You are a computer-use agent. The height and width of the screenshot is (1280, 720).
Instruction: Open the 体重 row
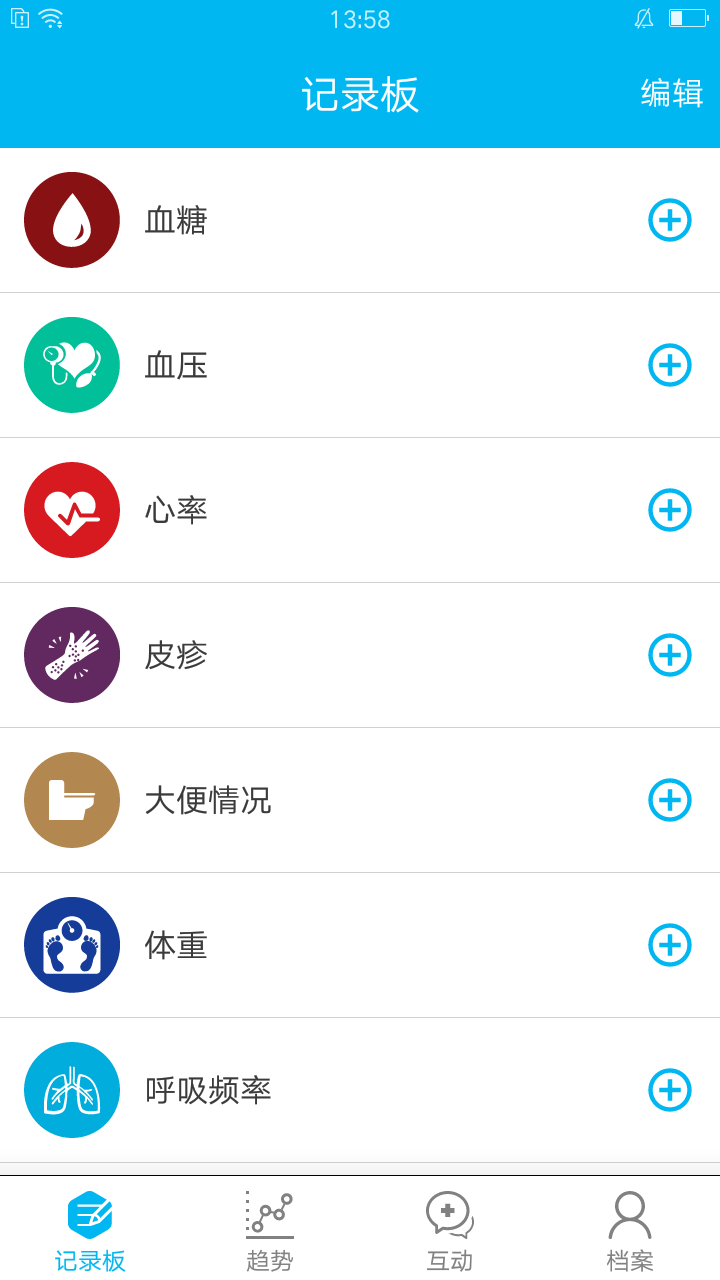click(360, 945)
